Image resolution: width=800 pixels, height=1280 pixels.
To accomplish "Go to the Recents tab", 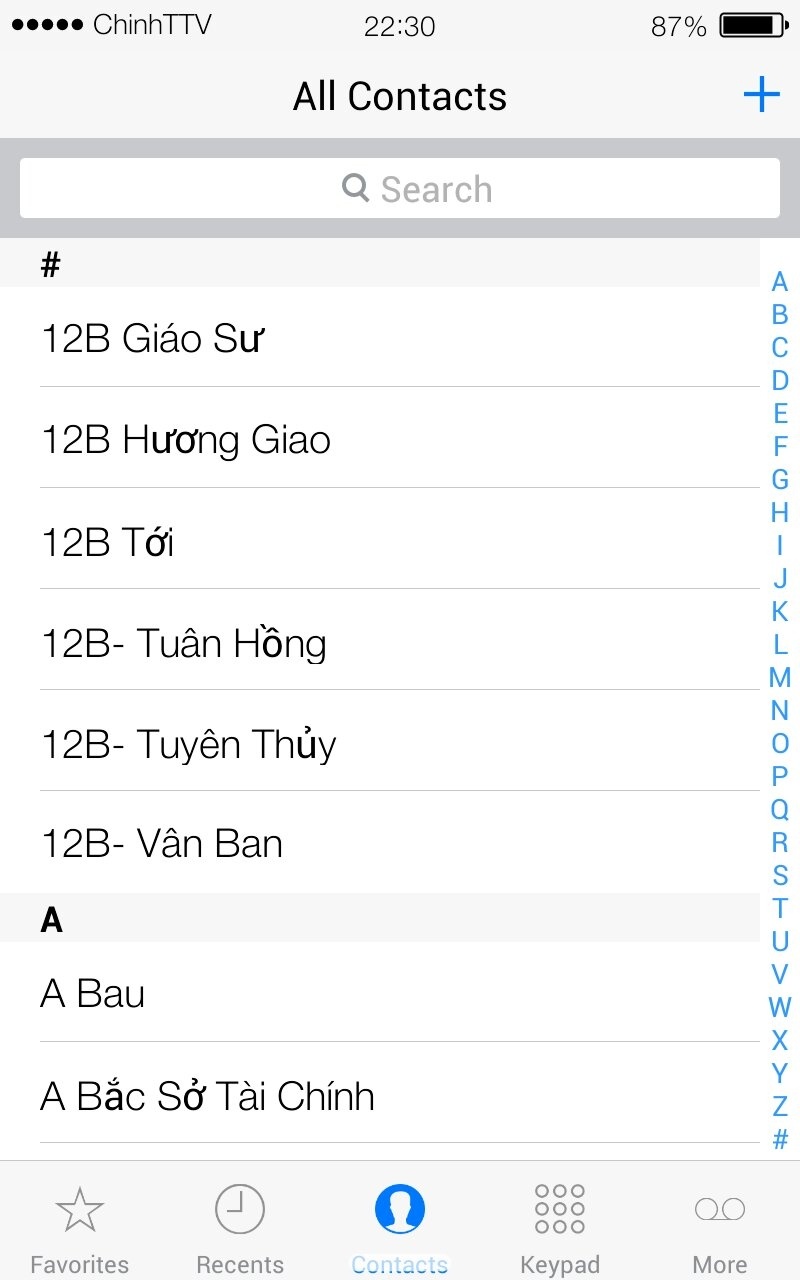I will click(x=240, y=1225).
